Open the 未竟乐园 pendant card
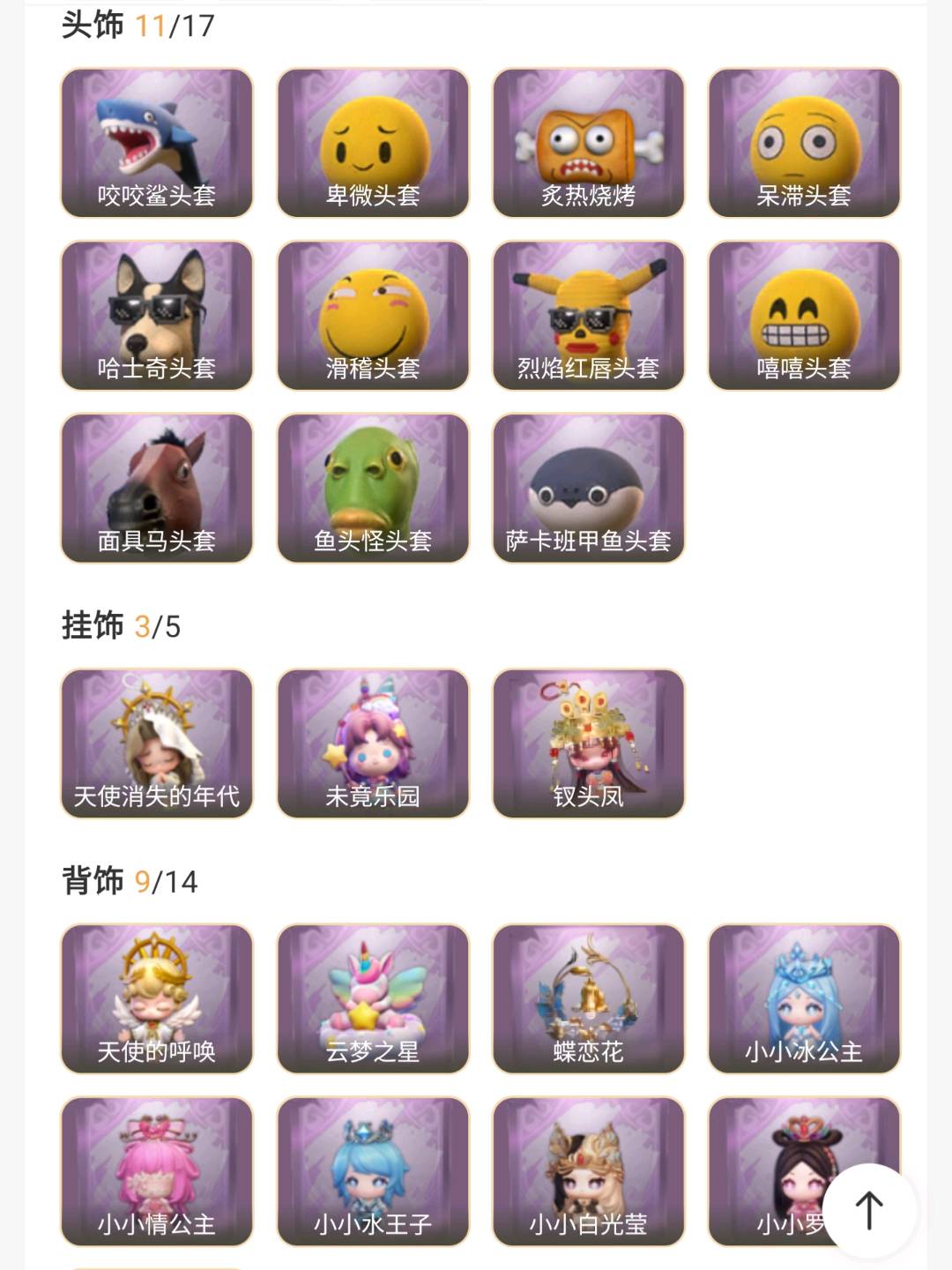952x1270 pixels. tap(373, 743)
